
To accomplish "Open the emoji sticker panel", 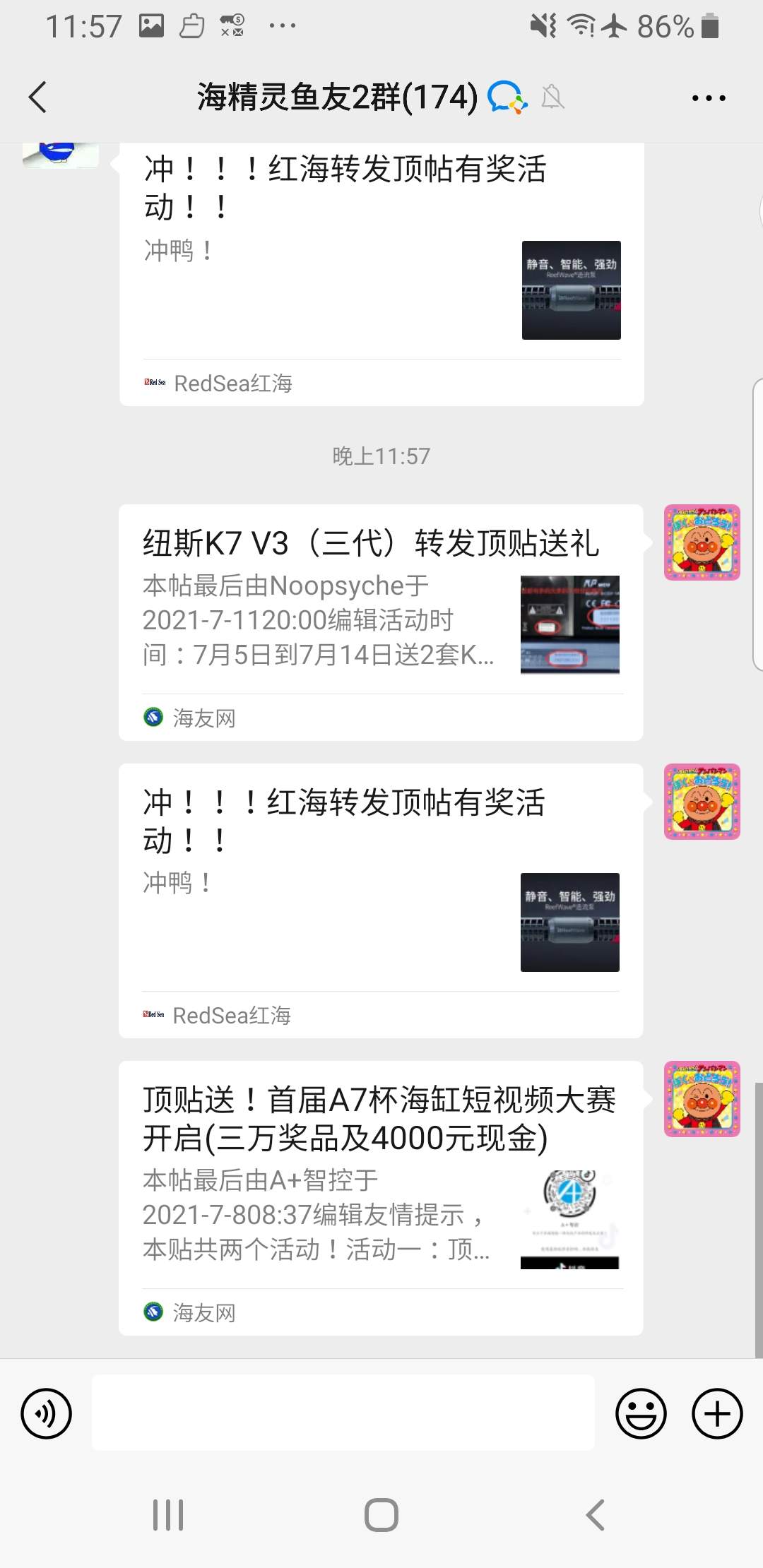I will click(641, 1413).
